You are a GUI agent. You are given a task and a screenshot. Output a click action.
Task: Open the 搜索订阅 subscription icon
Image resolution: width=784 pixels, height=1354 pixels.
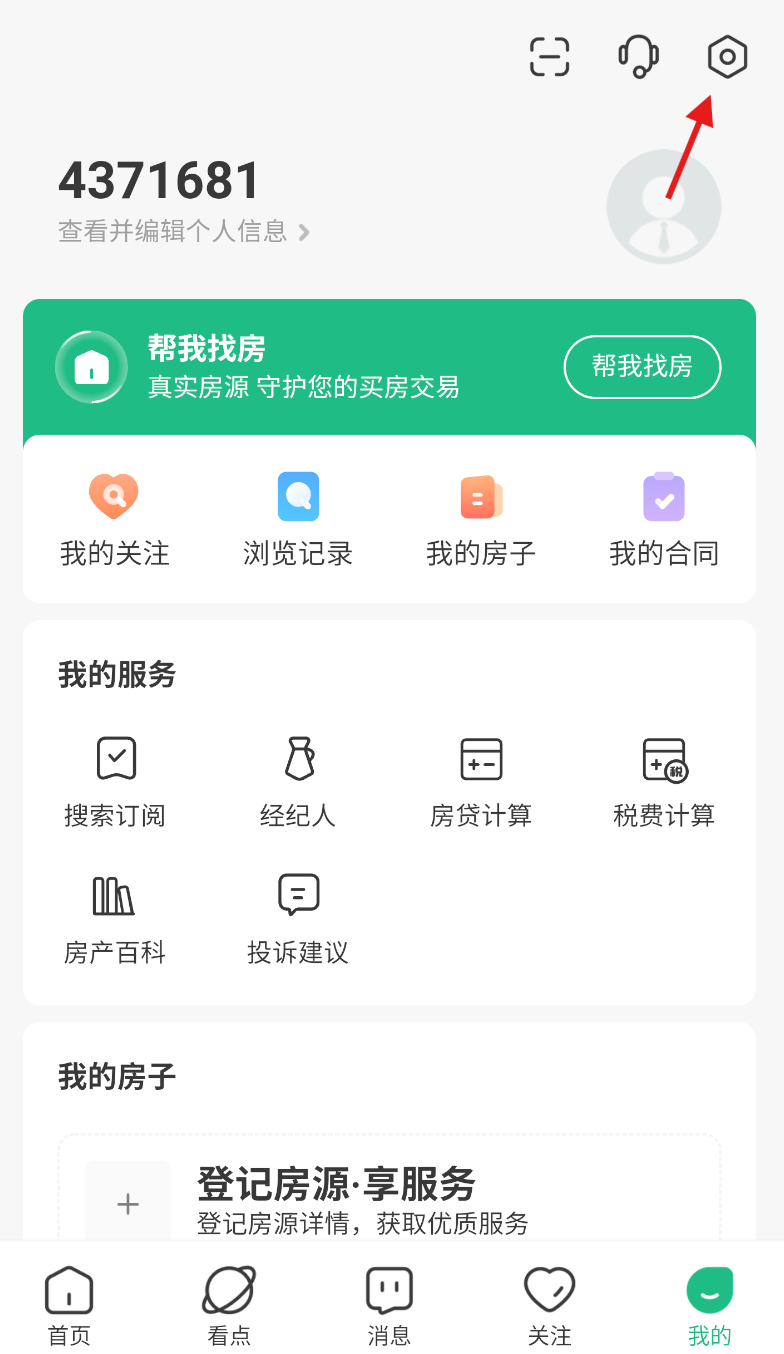(x=116, y=758)
